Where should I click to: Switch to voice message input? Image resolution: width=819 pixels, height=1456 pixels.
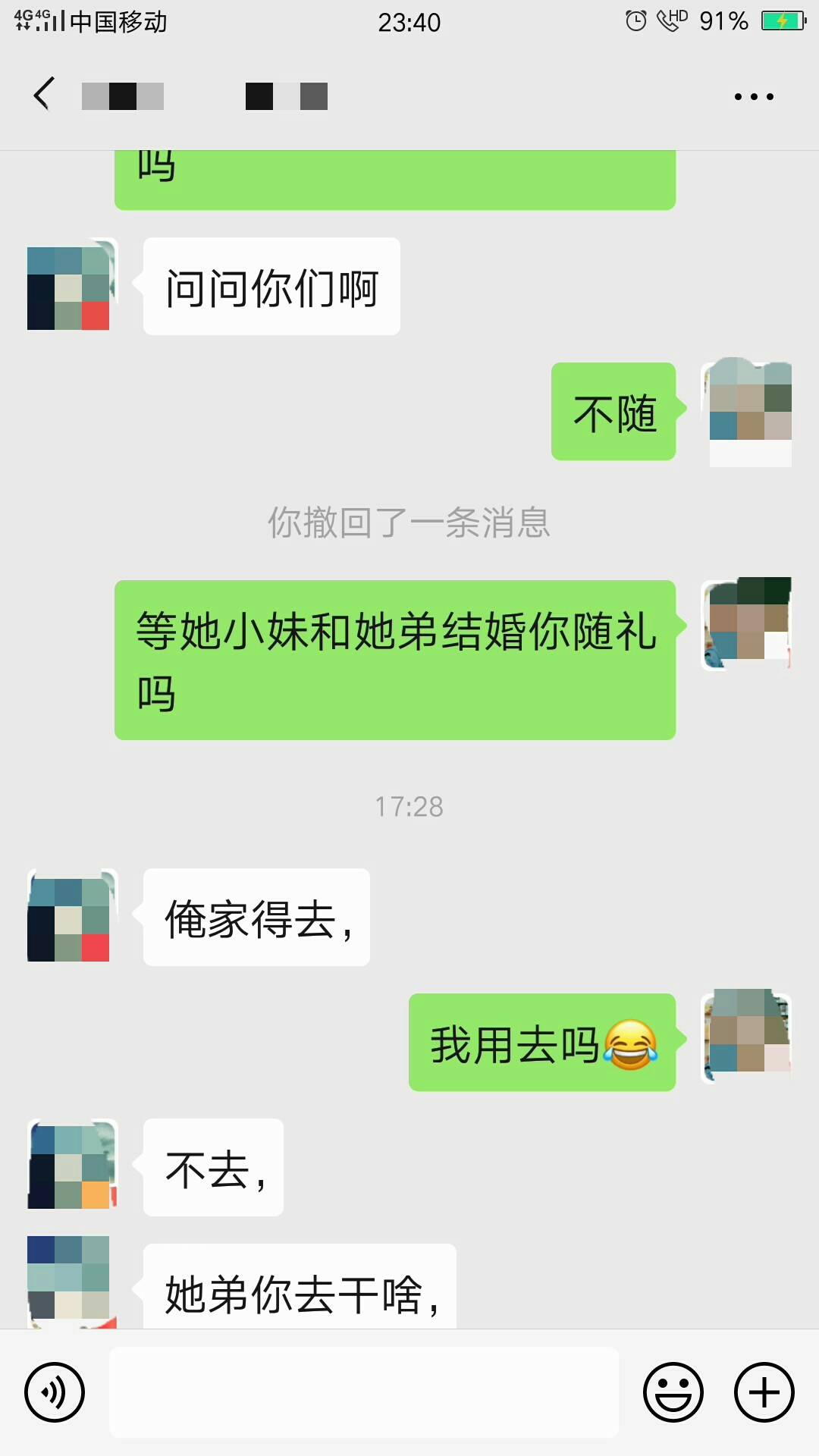[x=55, y=1392]
